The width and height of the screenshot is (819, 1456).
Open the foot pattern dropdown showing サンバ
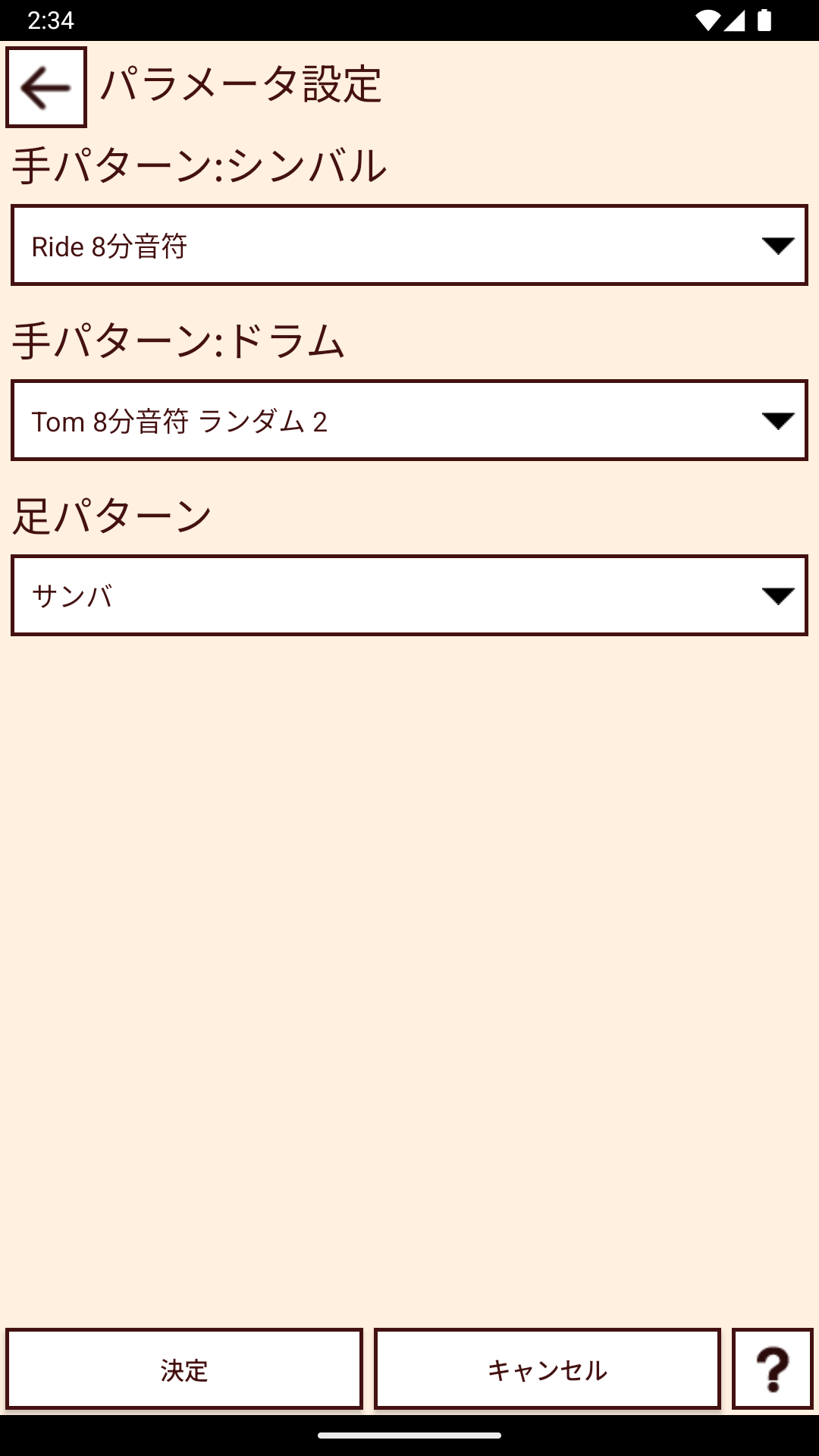point(409,595)
